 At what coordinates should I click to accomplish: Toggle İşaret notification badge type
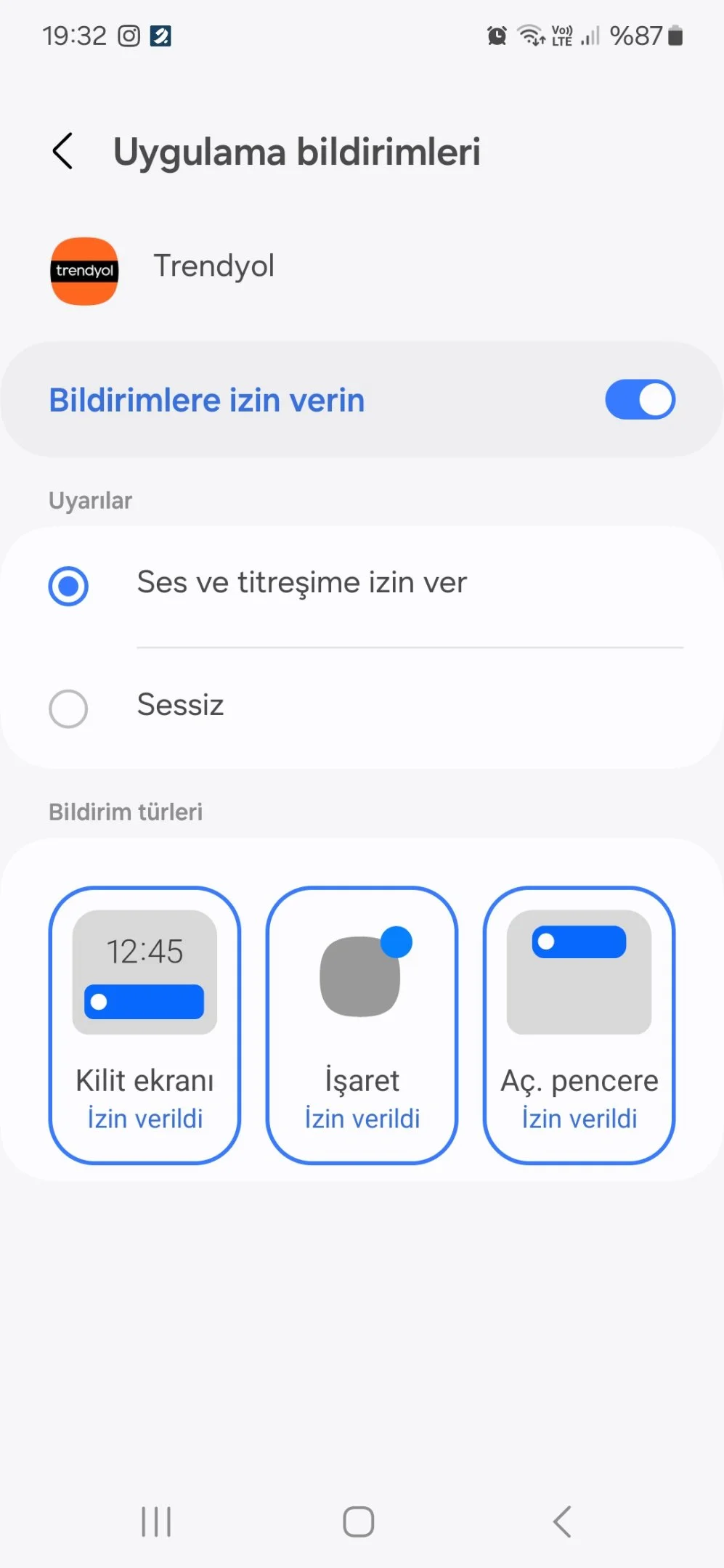pos(362,1025)
